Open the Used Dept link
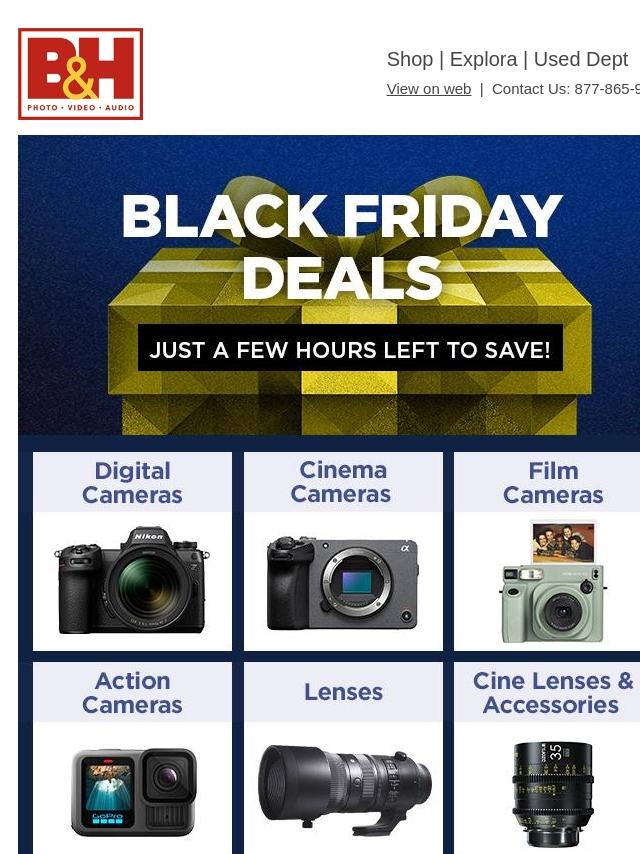640x854 pixels. point(580,60)
